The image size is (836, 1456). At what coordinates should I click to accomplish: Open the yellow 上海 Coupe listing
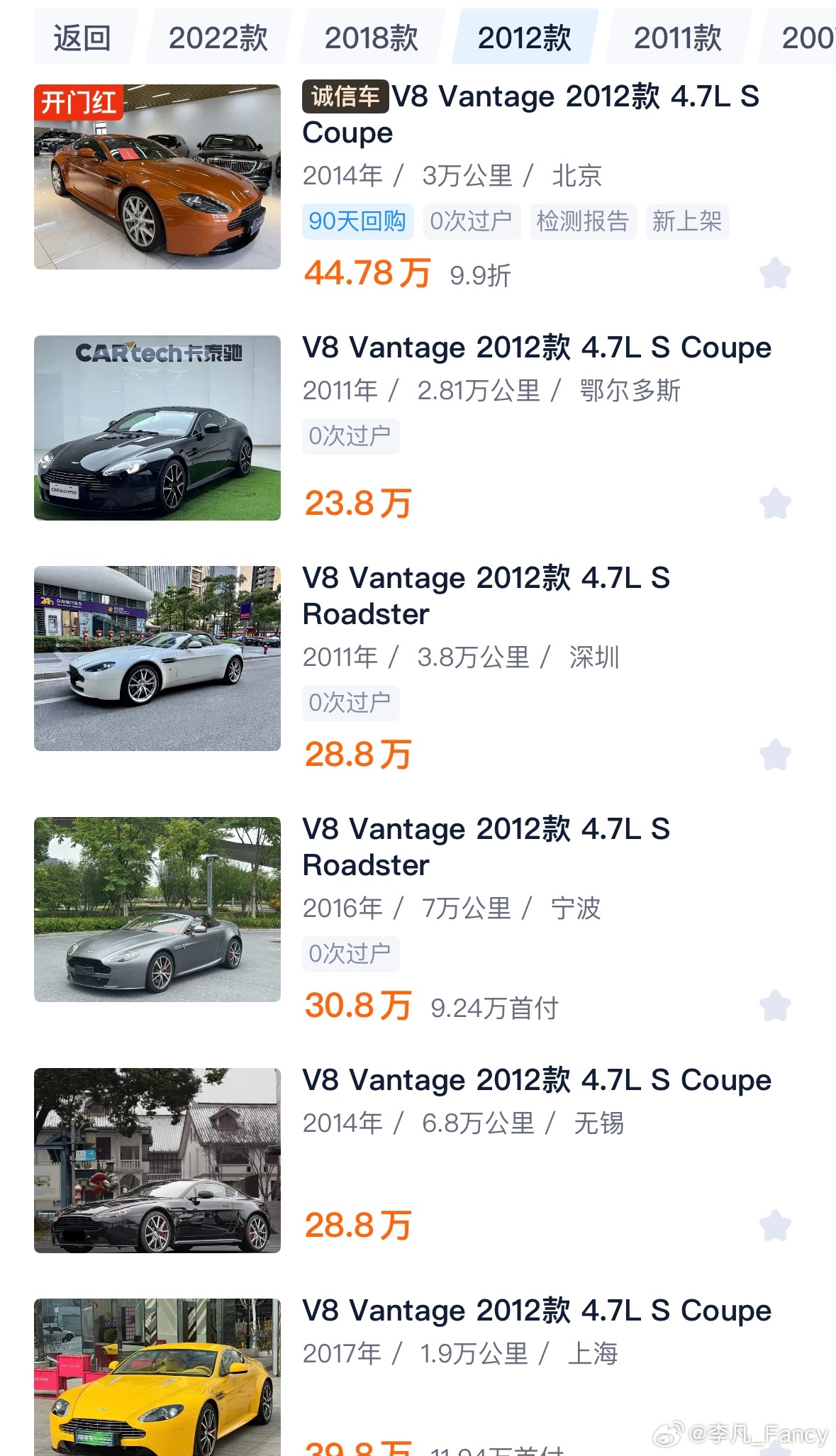pos(157,1376)
